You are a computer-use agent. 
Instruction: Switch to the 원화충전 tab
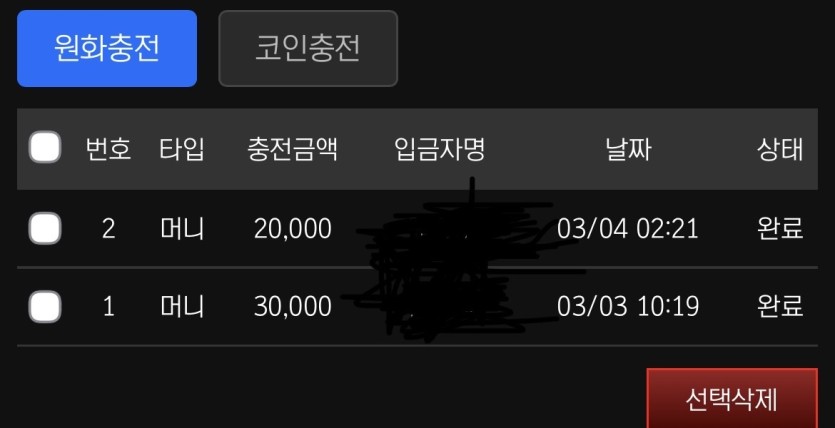click(x=107, y=49)
